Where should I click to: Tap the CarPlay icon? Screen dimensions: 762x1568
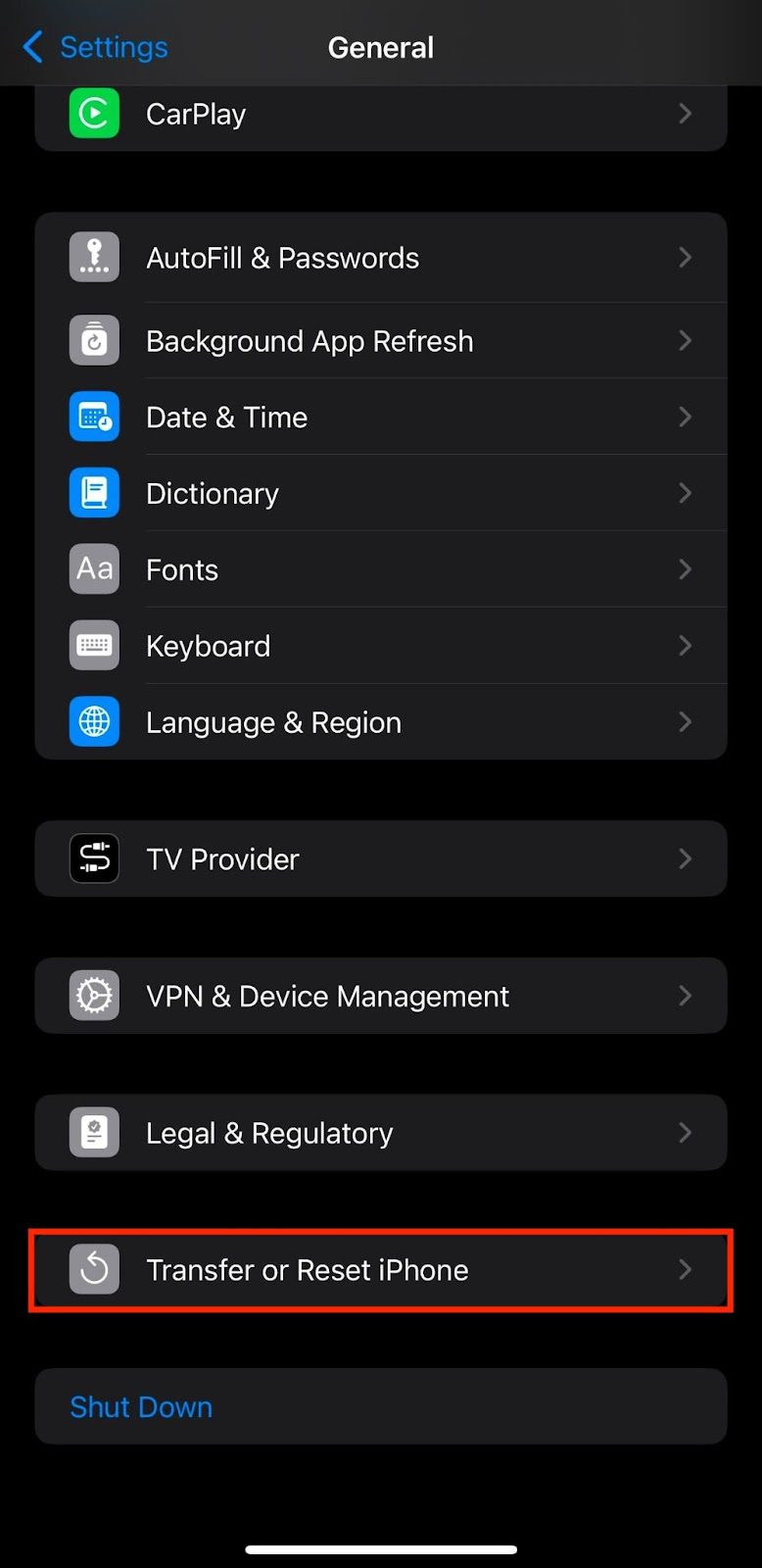coord(94,113)
